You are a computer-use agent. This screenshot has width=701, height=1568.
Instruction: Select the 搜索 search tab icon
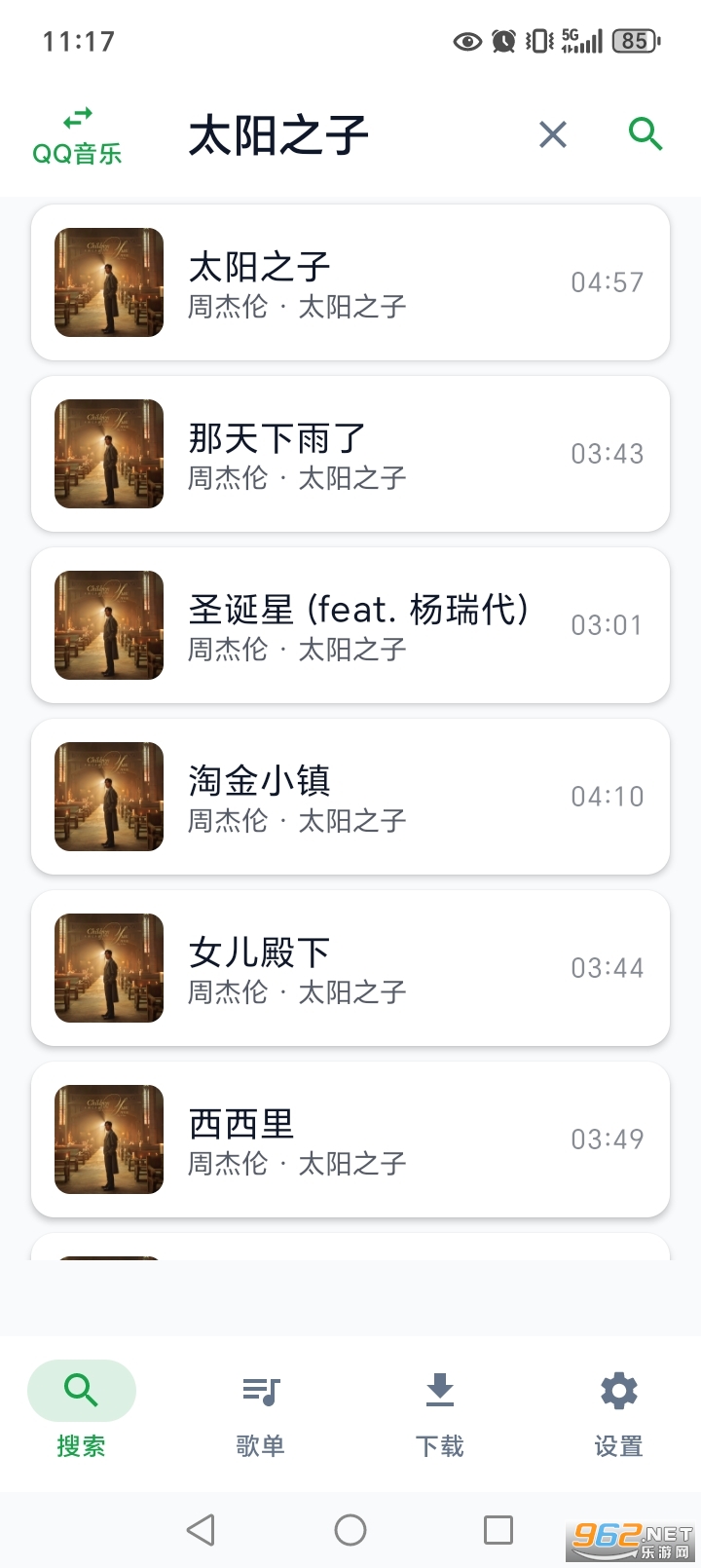[82, 1391]
